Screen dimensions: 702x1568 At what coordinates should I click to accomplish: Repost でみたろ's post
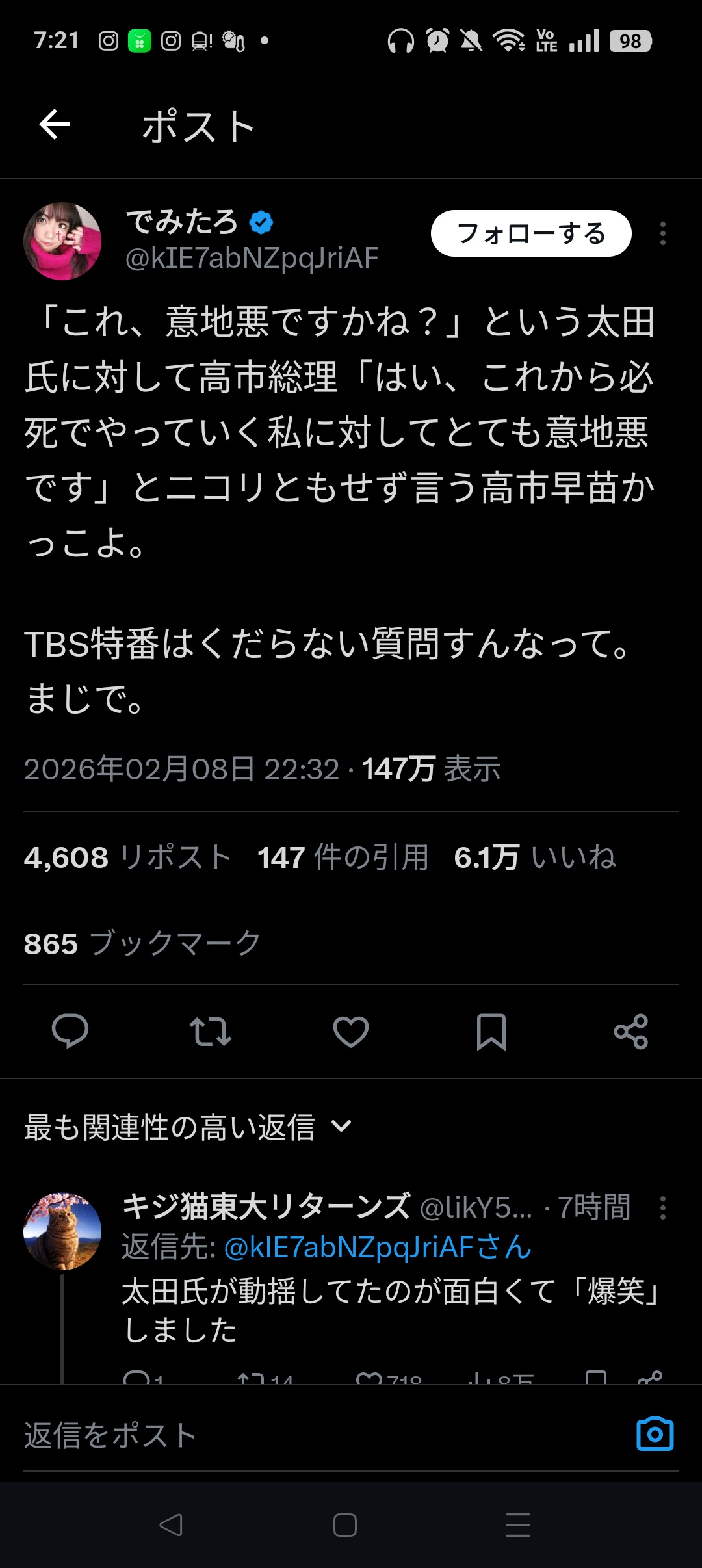pyautogui.click(x=210, y=1031)
